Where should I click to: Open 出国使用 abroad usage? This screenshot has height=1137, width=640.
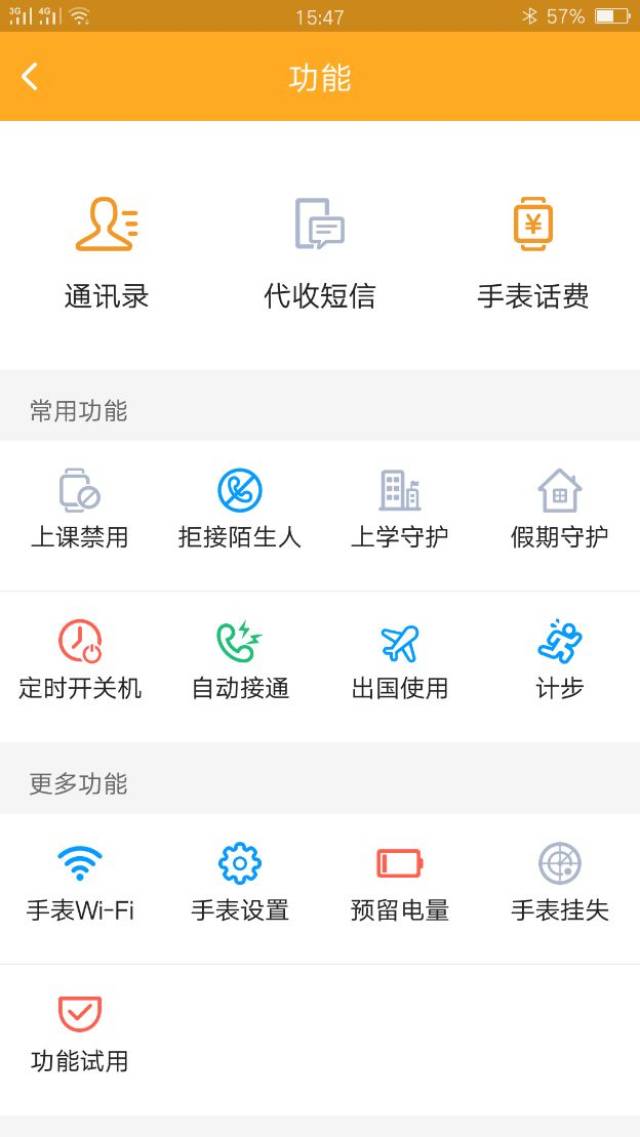pos(400,660)
